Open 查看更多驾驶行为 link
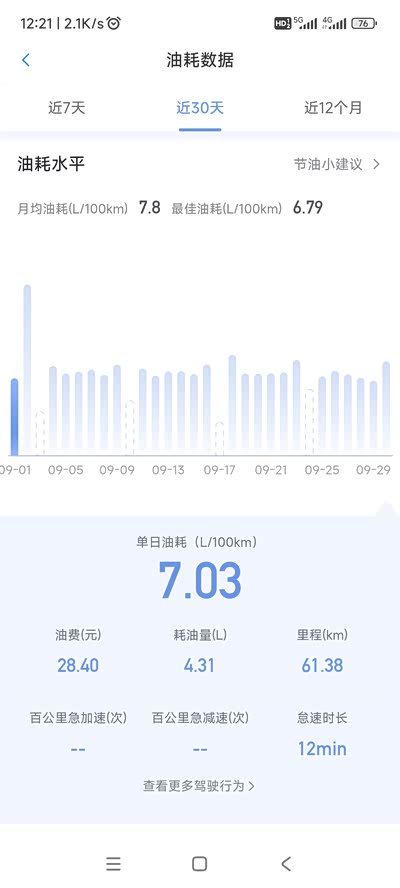400x888 pixels. (x=199, y=786)
